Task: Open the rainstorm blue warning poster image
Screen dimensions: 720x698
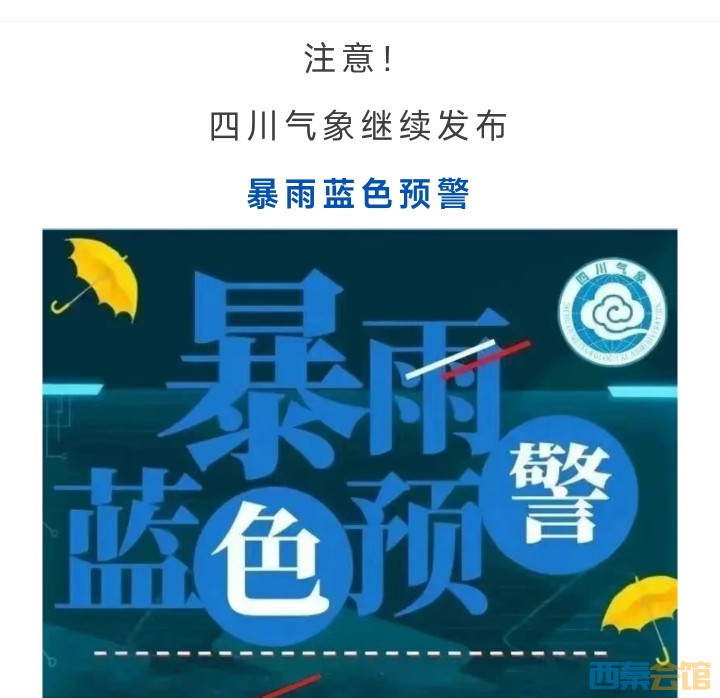Action: pyautogui.click(x=359, y=460)
